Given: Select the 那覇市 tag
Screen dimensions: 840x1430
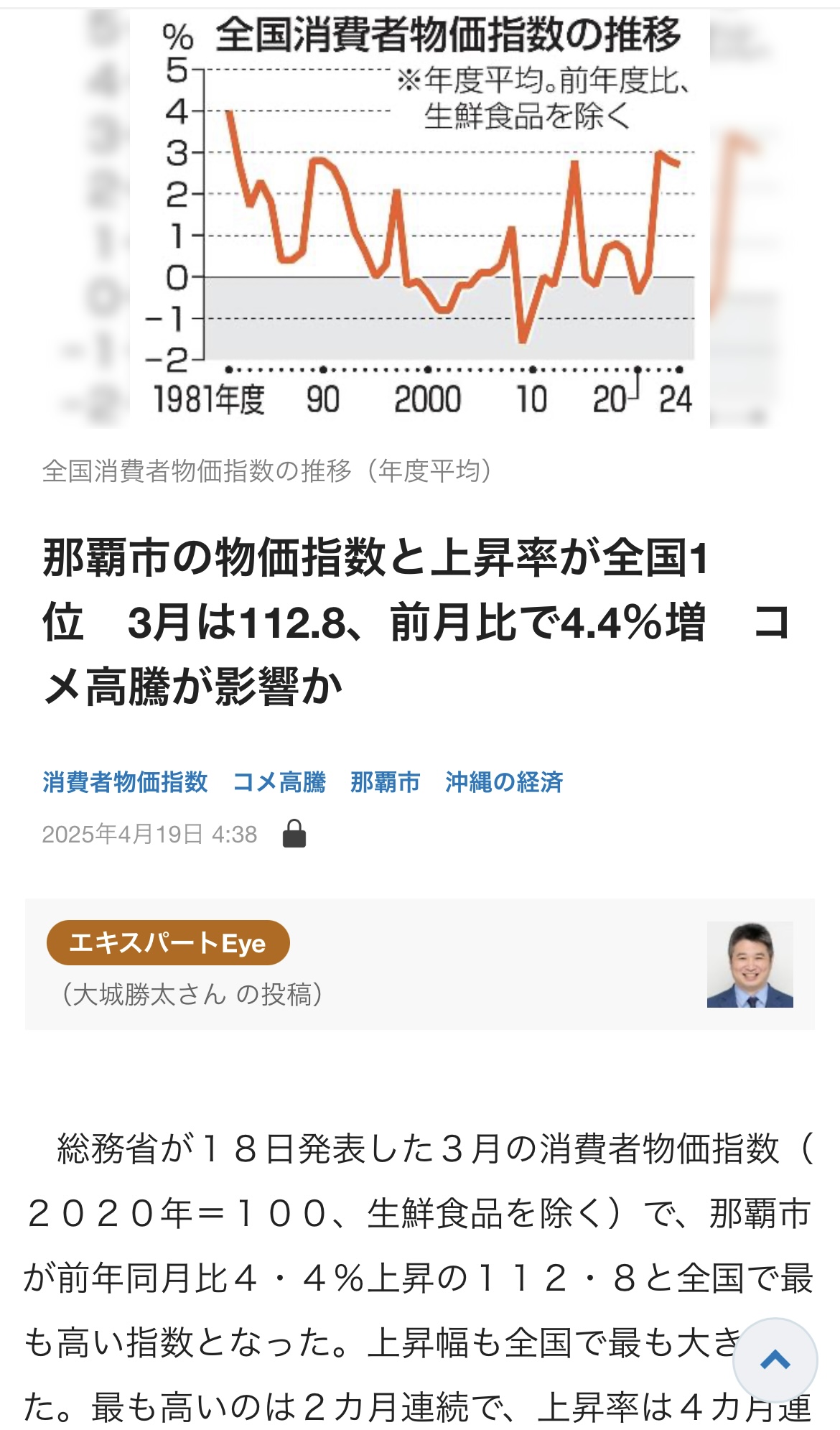Looking at the screenshot, I should point(385,781).
